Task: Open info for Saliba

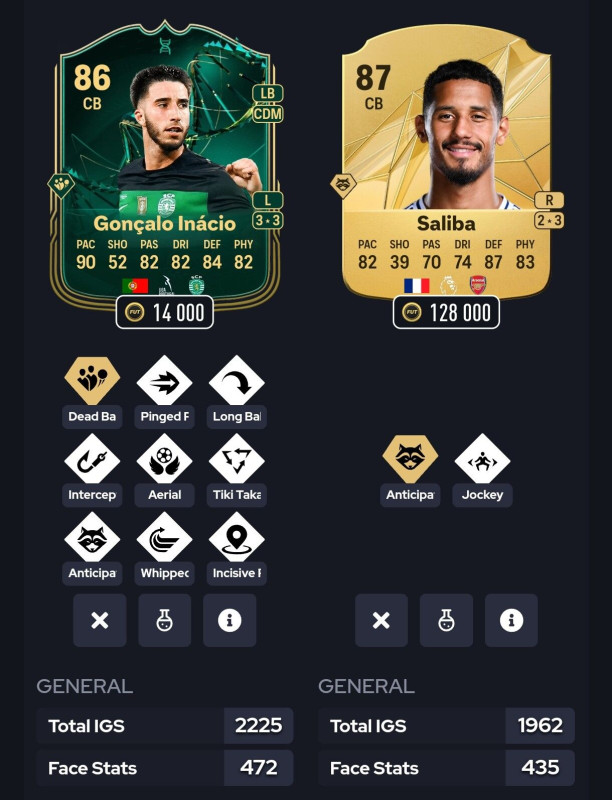Action: [x=511, y=620]
